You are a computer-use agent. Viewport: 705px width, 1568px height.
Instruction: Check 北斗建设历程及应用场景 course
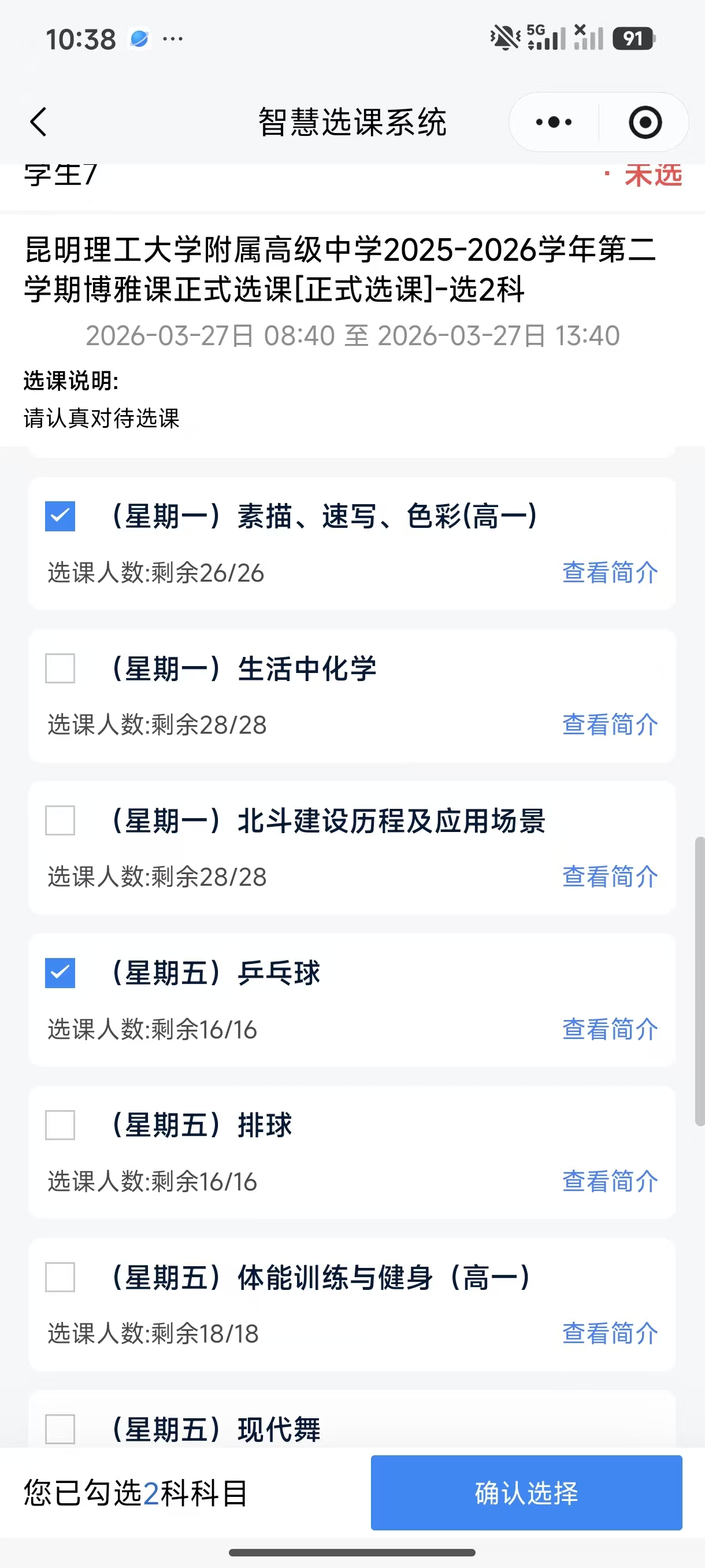60,820
